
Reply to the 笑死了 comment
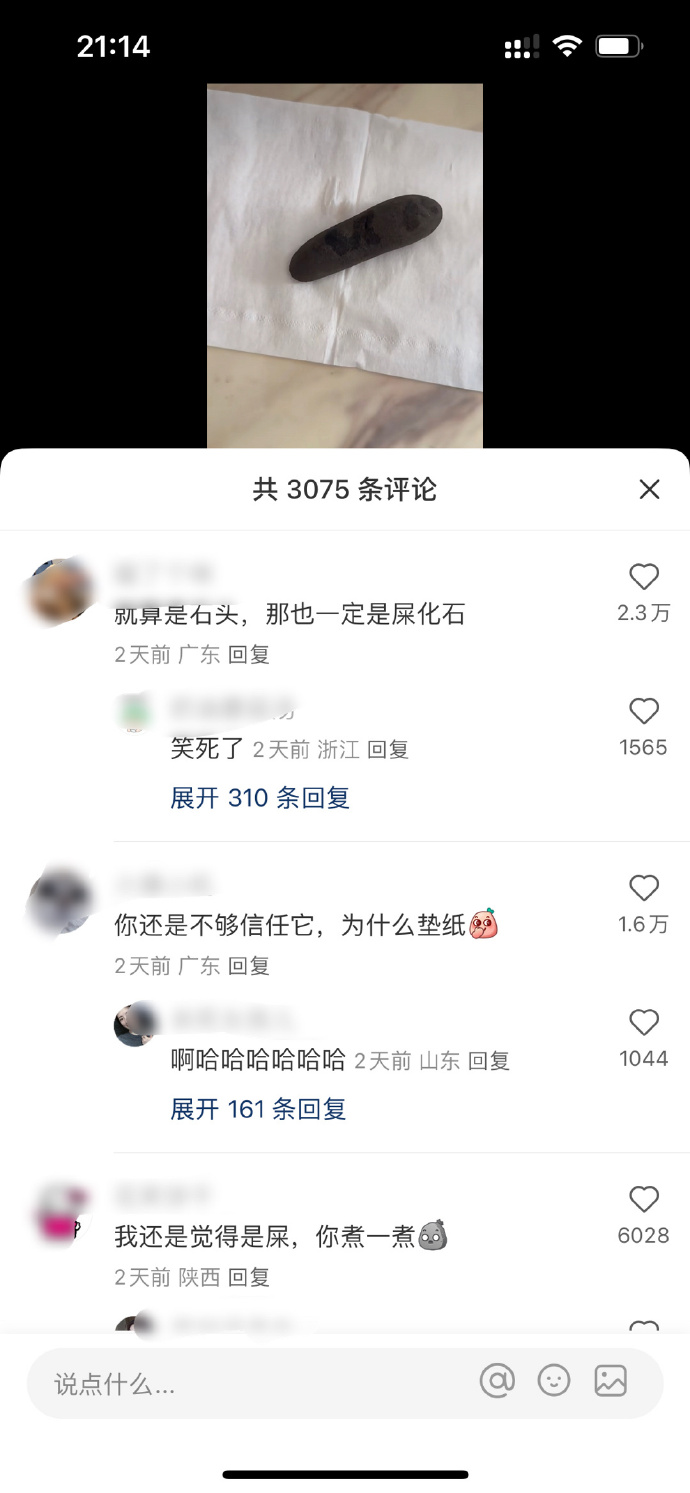(x=388, y=750)
